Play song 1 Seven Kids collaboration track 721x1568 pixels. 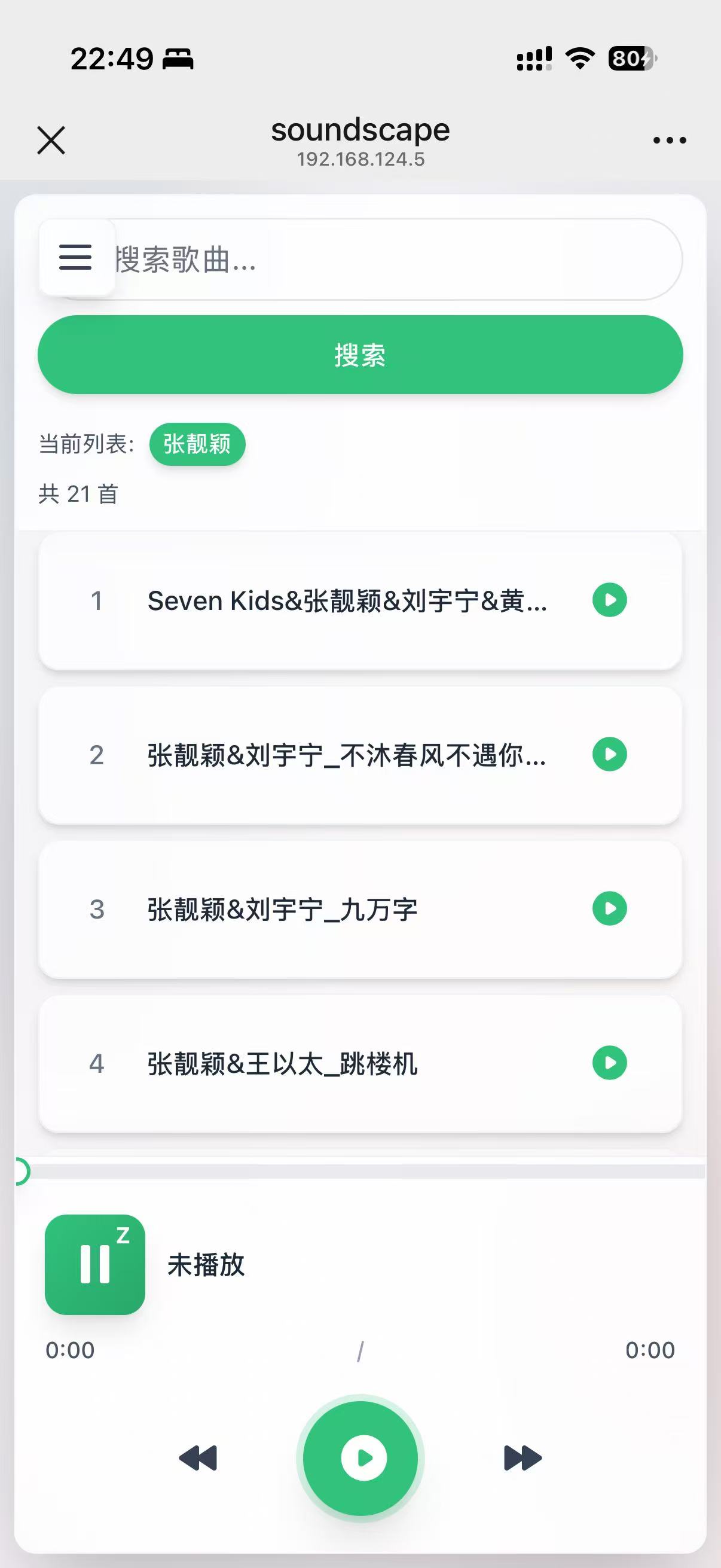pyautogui.click(x=609, y=600)
